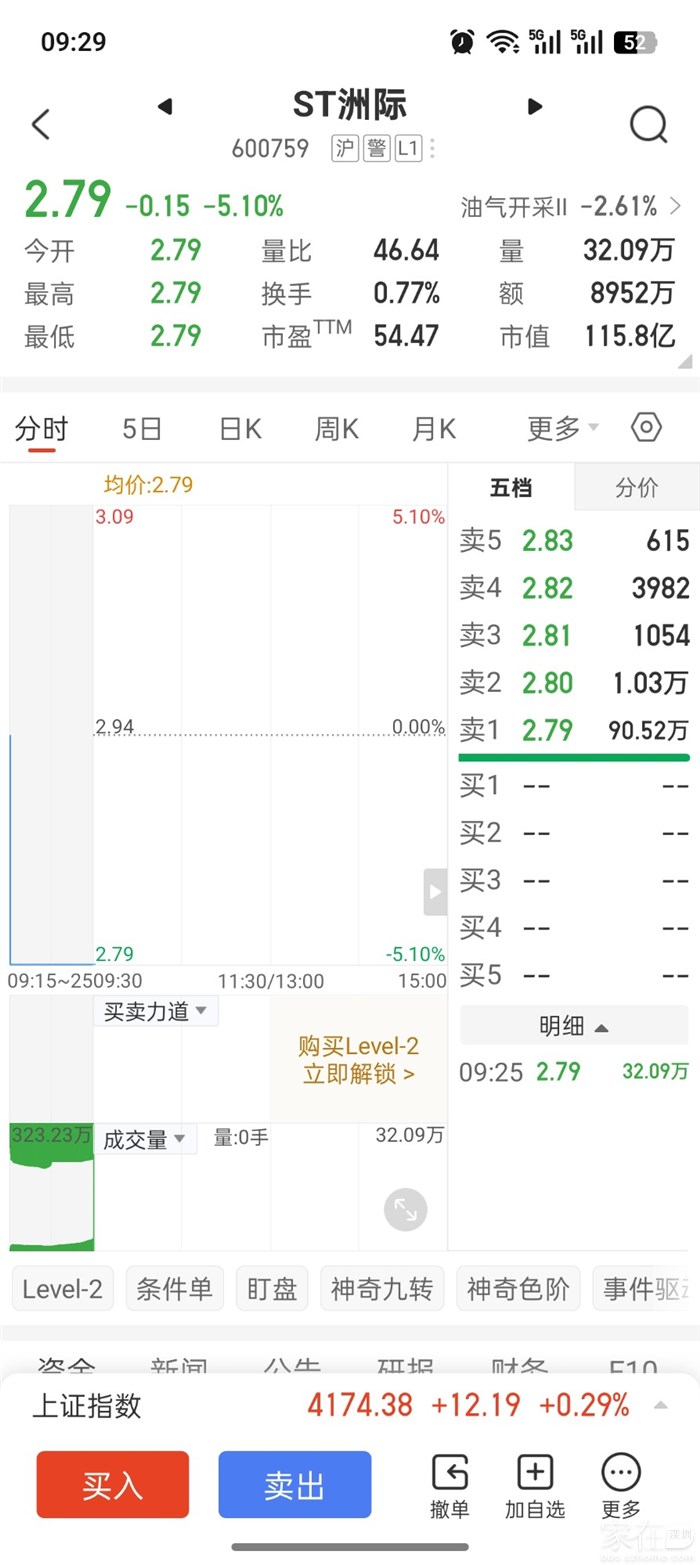The width and height of the screenshot is (700, 1565).
Task: Open the 神奇九转 chip
Action: (382, 1289)
